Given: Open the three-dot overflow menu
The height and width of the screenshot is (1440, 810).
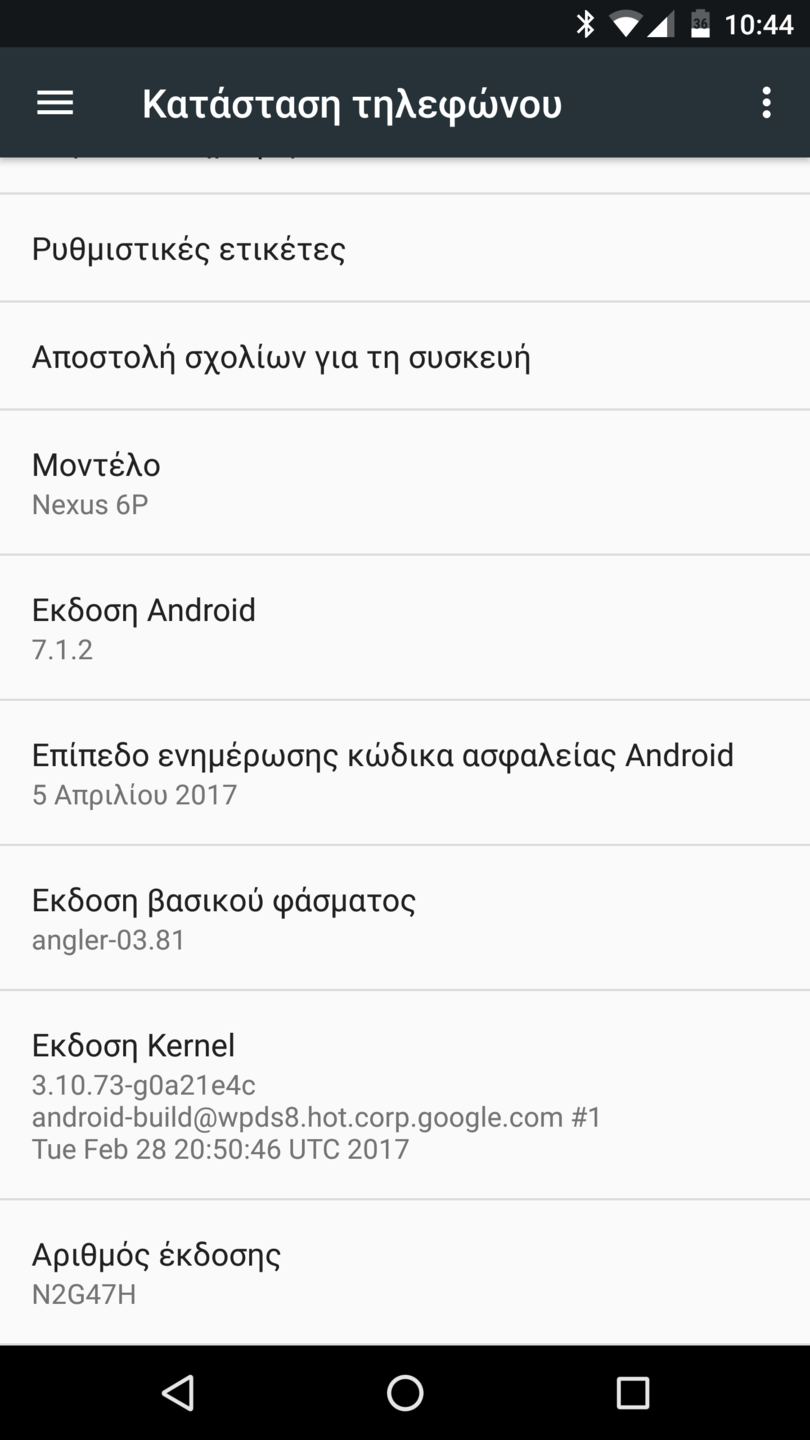Looking at the screenshot, I should (766, 103).
